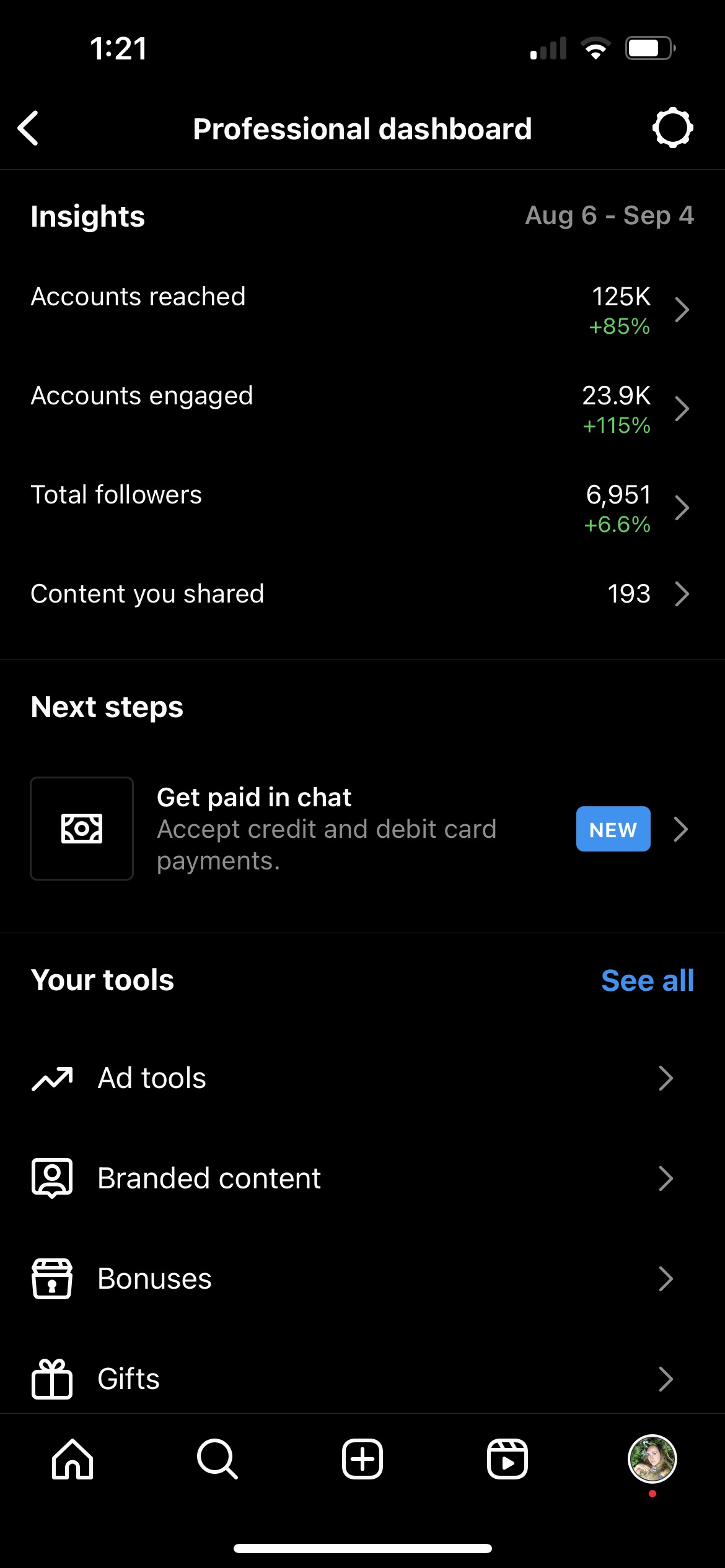The width and height of the screenshot is (725, 1568).
Task: Create a new post with plus icon
Action: click(362, 1459)
